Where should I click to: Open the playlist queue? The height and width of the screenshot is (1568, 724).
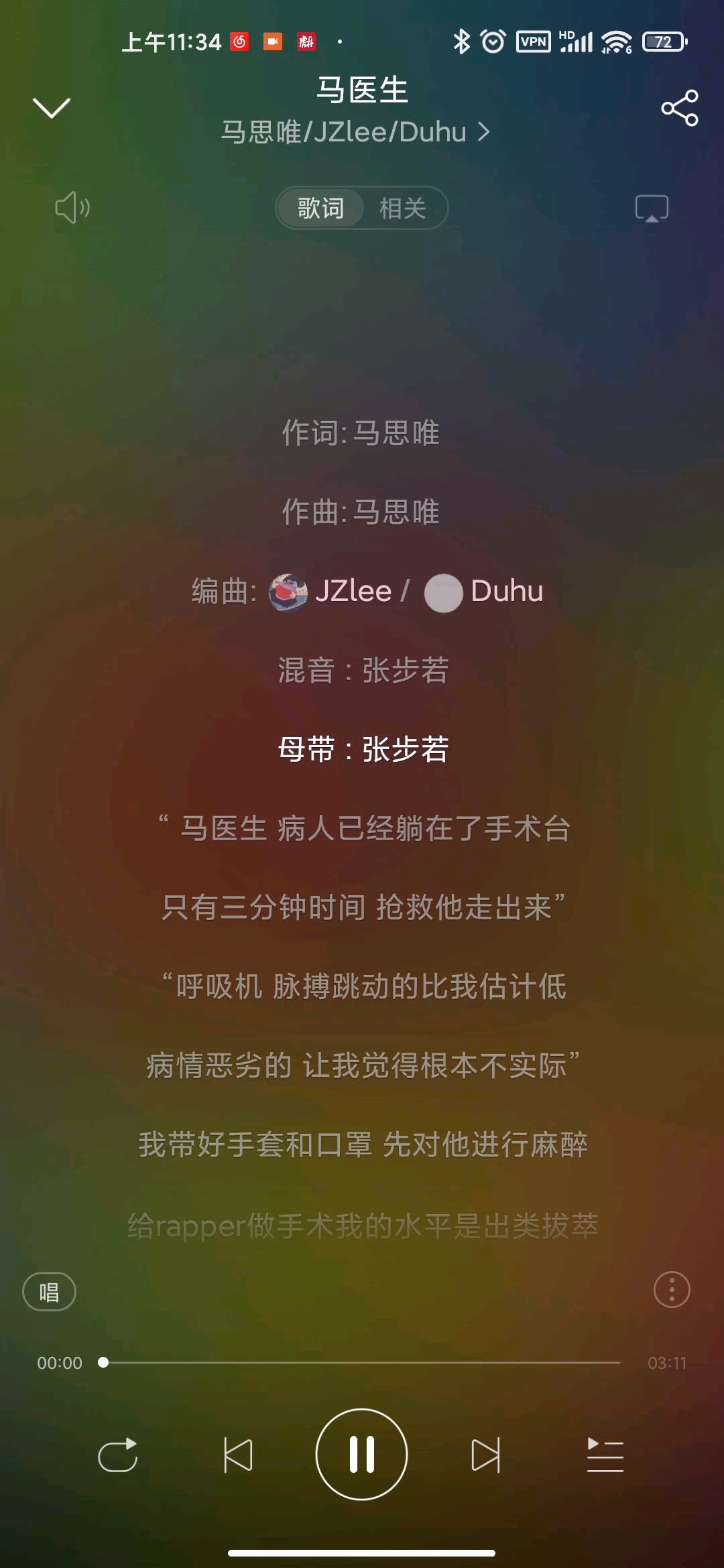pos(605,1455)
